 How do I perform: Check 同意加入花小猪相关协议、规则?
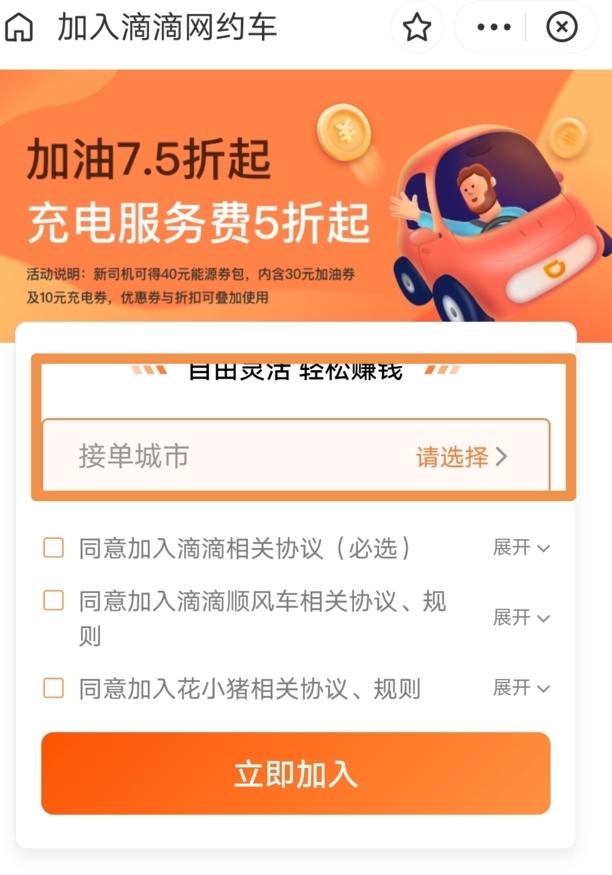point(53,688)
